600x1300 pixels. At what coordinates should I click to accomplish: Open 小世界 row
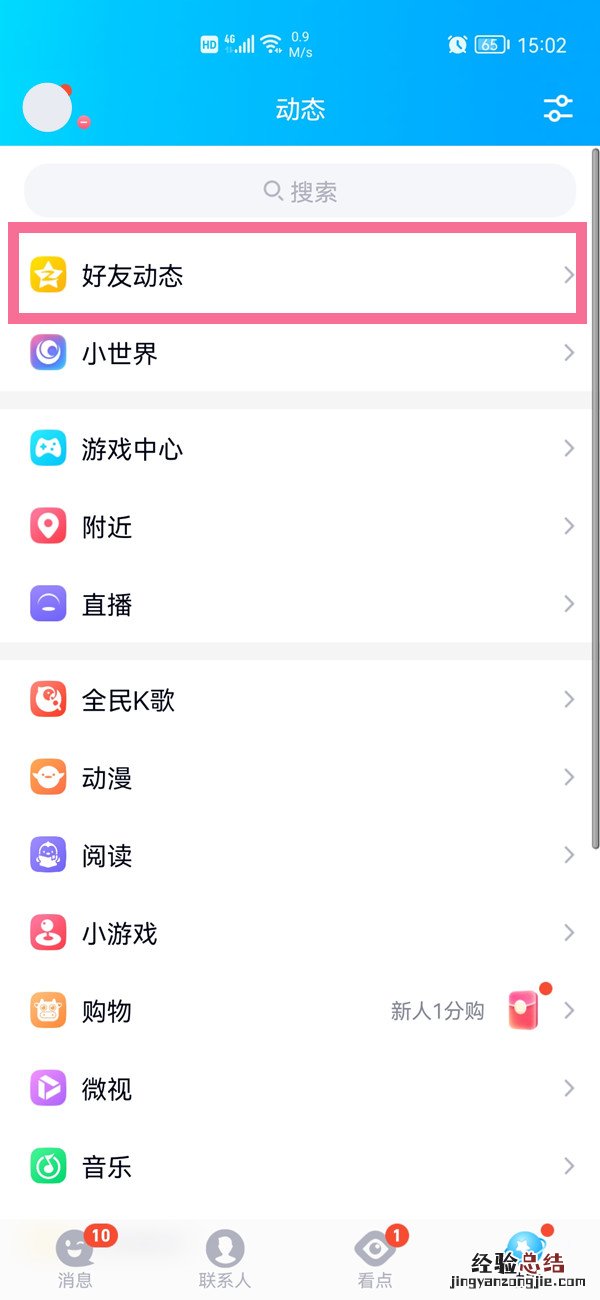pos(298,353)
